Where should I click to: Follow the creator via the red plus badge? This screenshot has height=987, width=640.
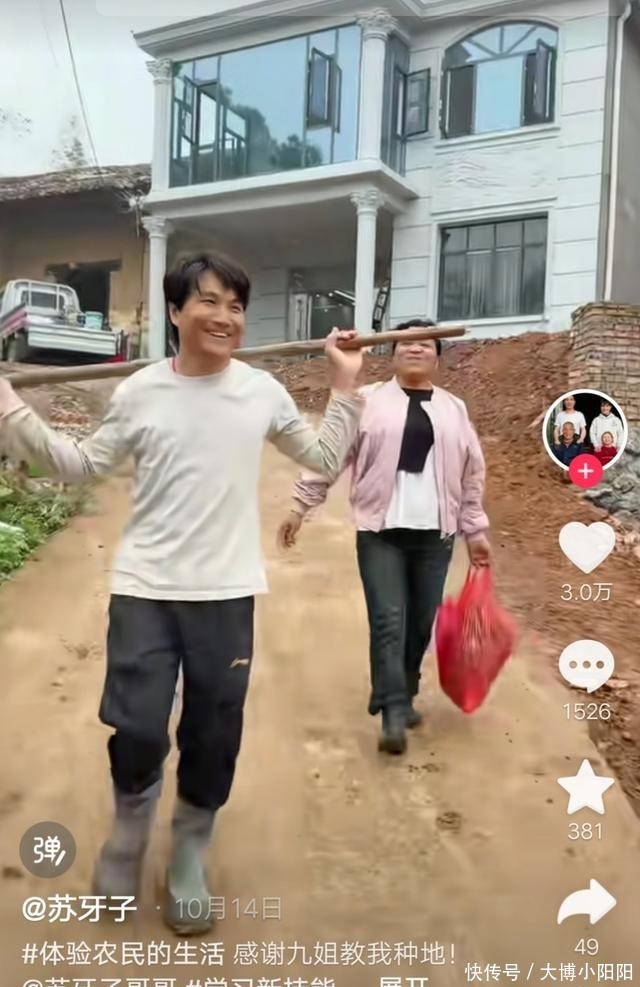tap(585, 470)
